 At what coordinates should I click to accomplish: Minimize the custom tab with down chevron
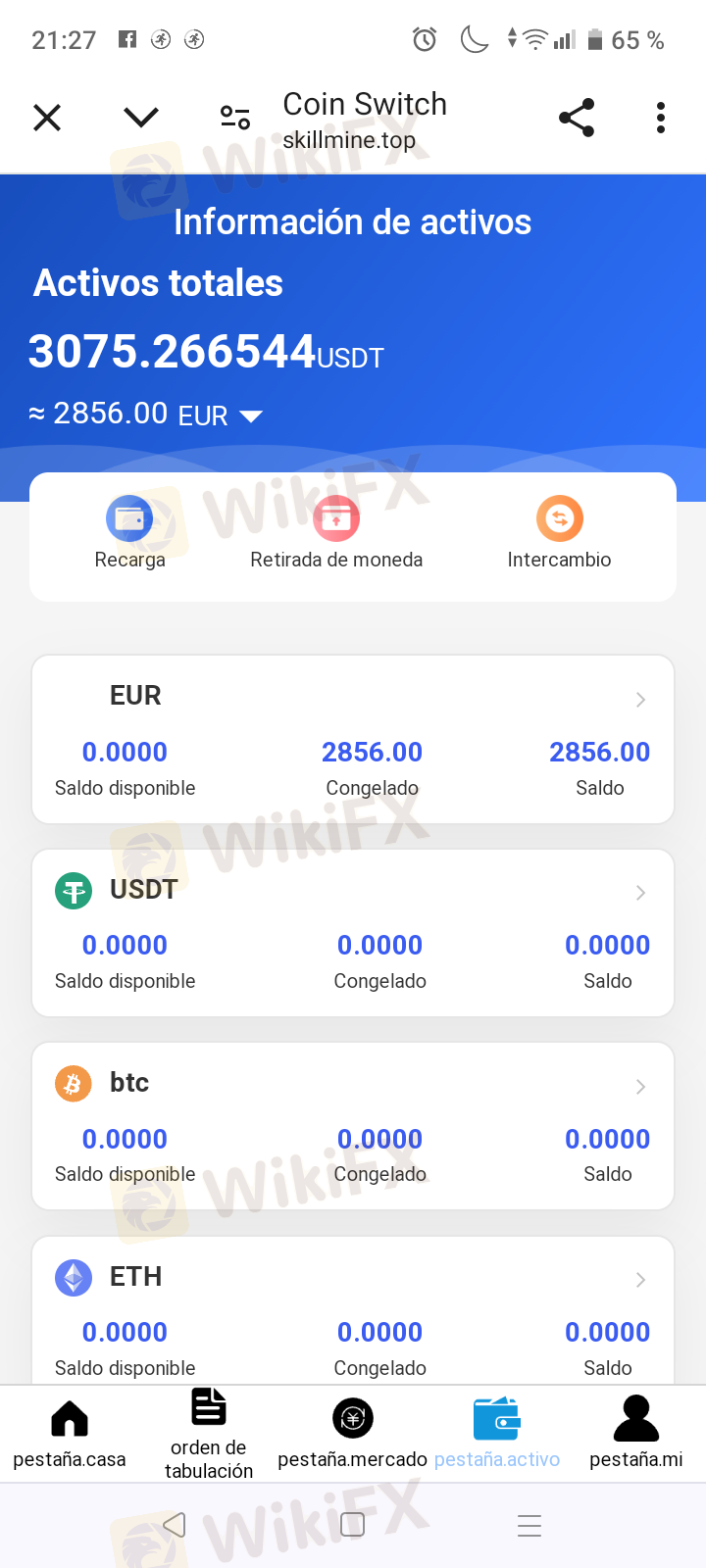pyautogui.click(x=141, y=118)
